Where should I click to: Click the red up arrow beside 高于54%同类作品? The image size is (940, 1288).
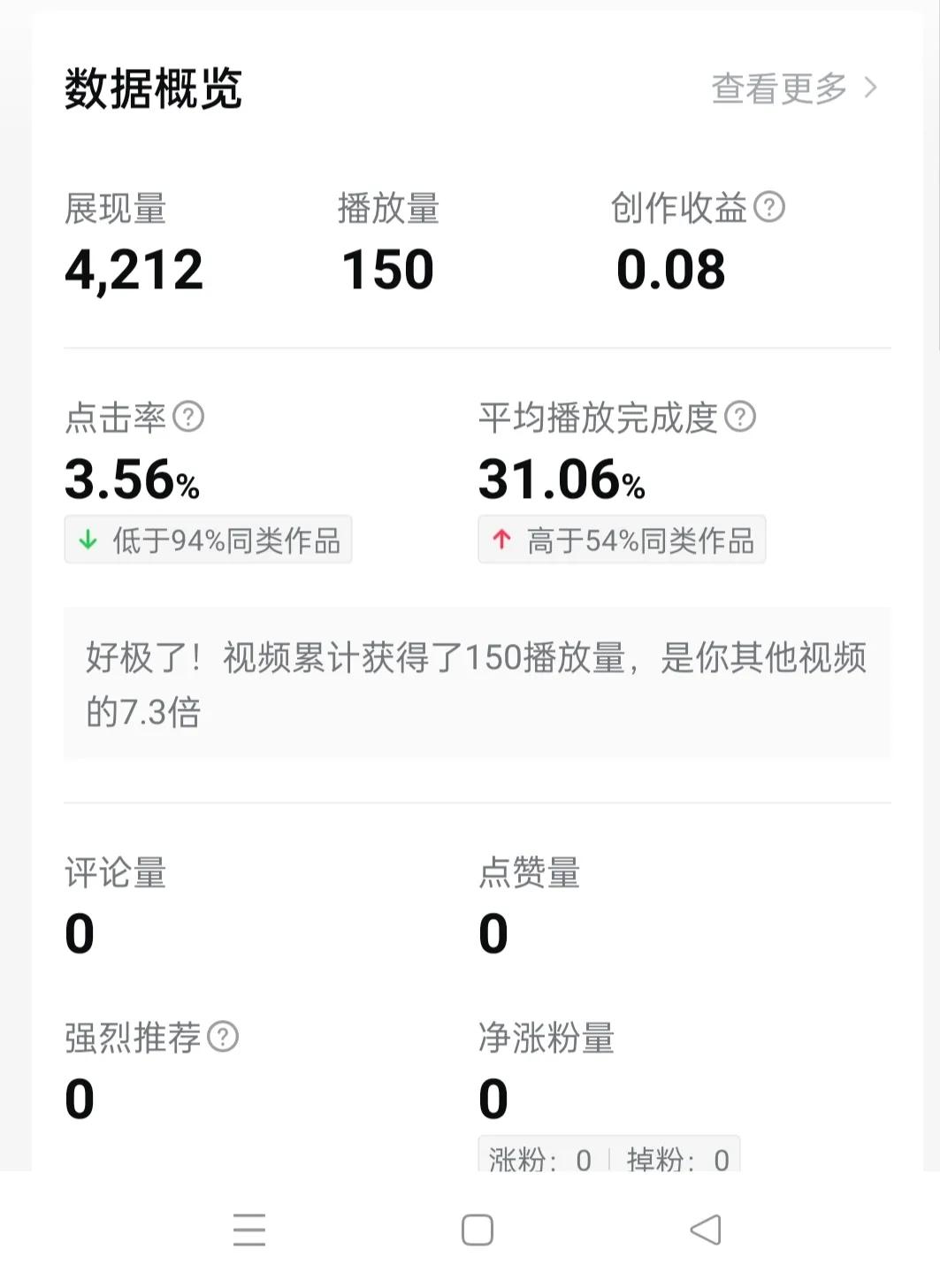[x=502, y=539]
